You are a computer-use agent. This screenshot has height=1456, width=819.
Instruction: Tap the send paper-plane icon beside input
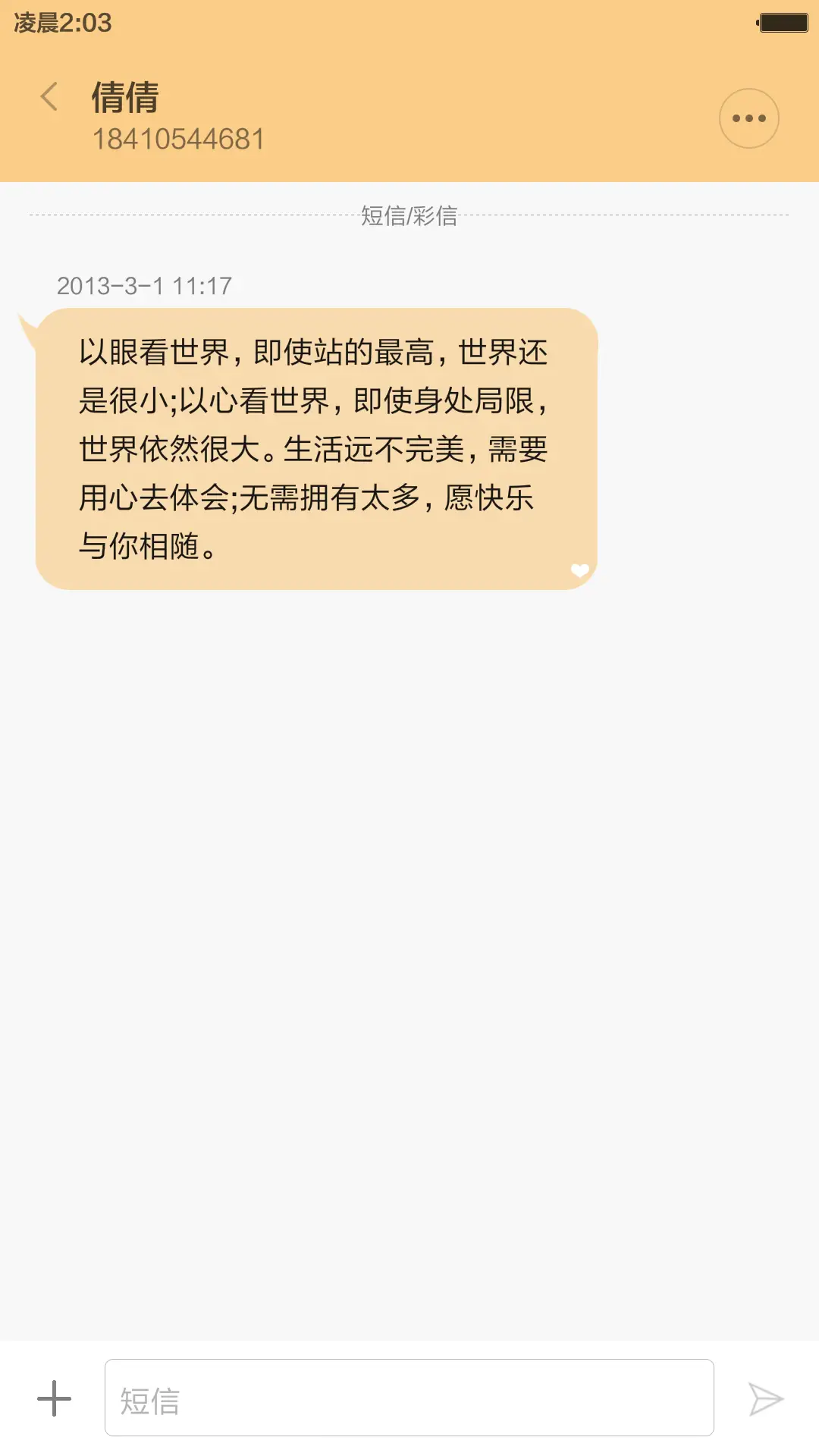[766, 1398]
